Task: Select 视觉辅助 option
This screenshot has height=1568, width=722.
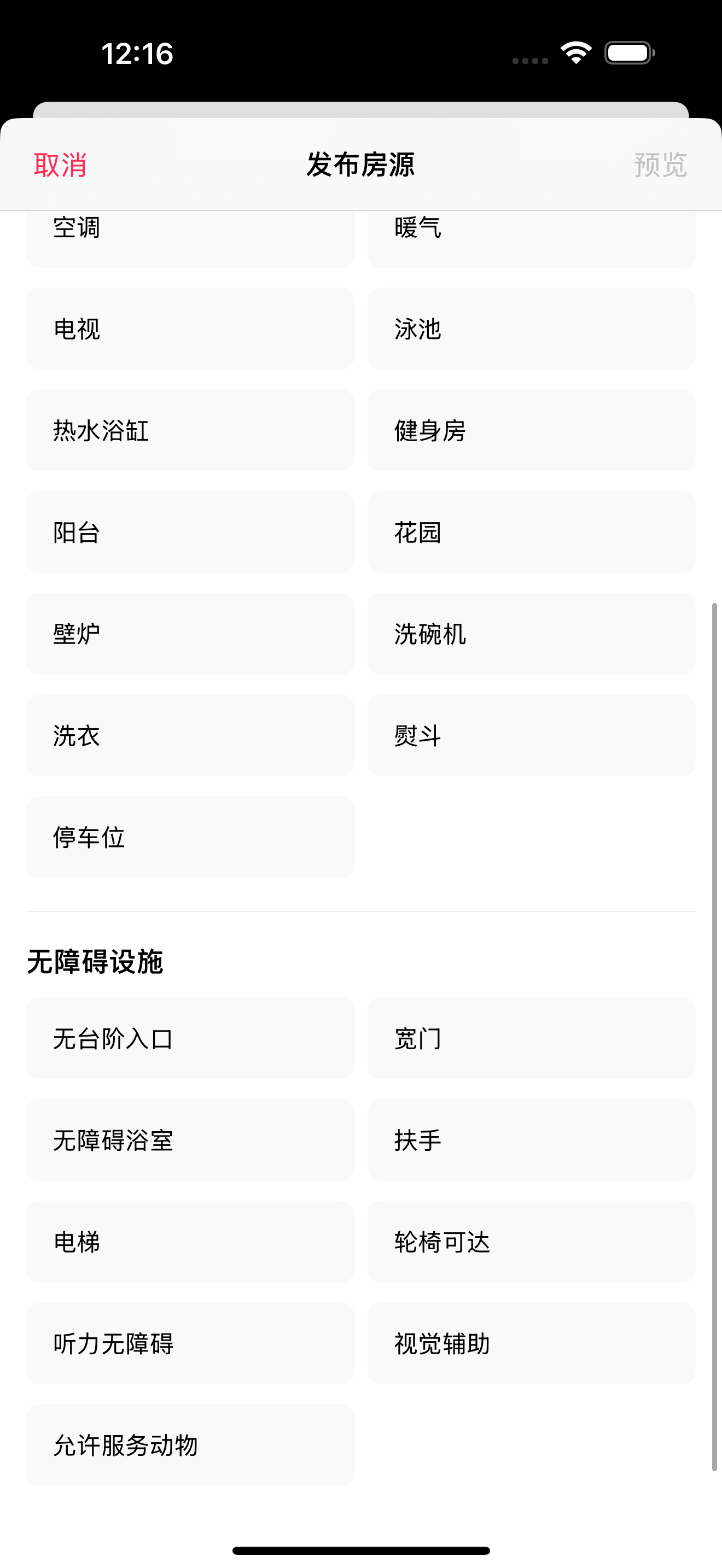Action: [x=531, y=1343]
